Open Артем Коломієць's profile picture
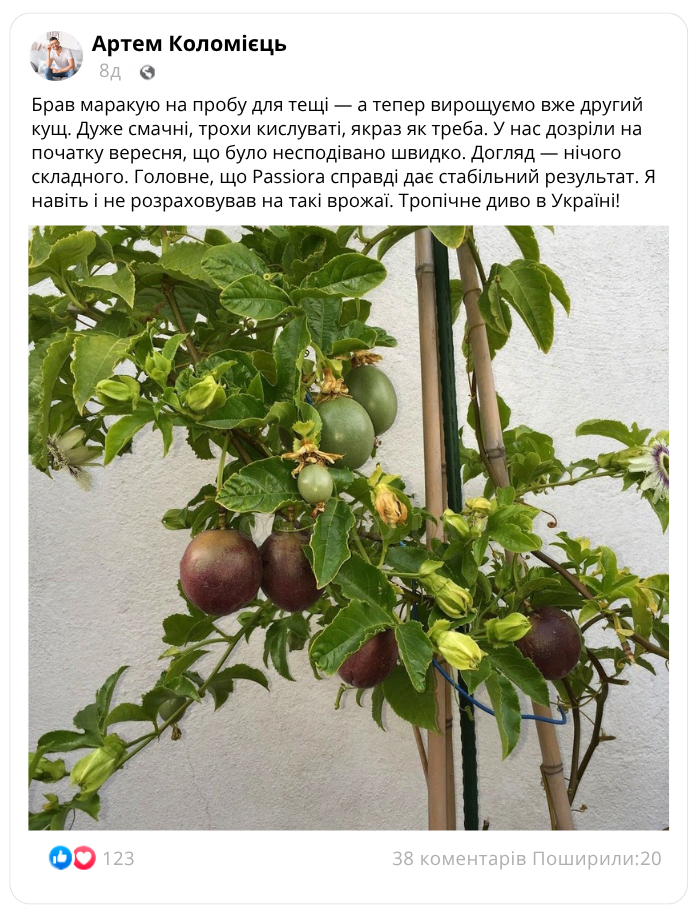This screenshot has height=908, width=698. click(56, 56)
